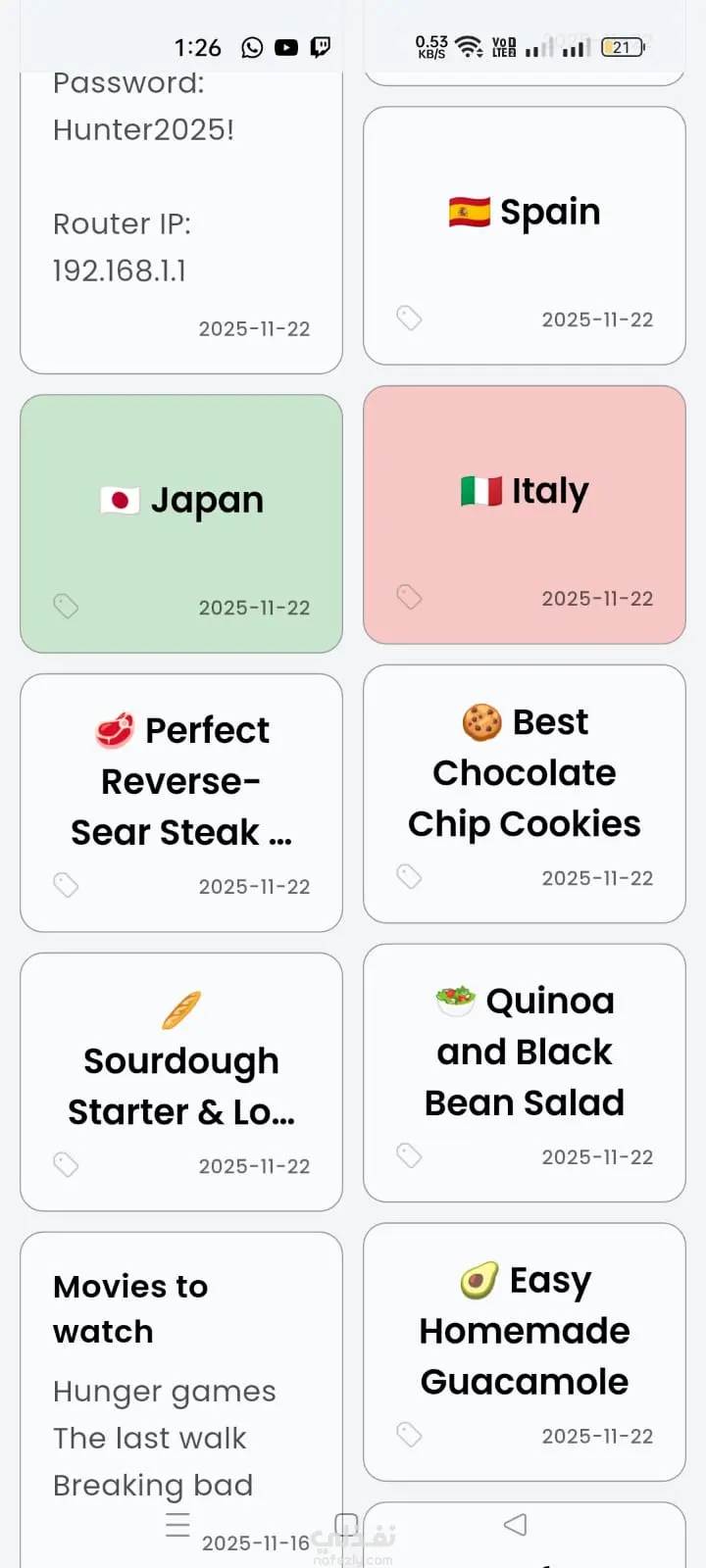Open the Japan note card

181,502
